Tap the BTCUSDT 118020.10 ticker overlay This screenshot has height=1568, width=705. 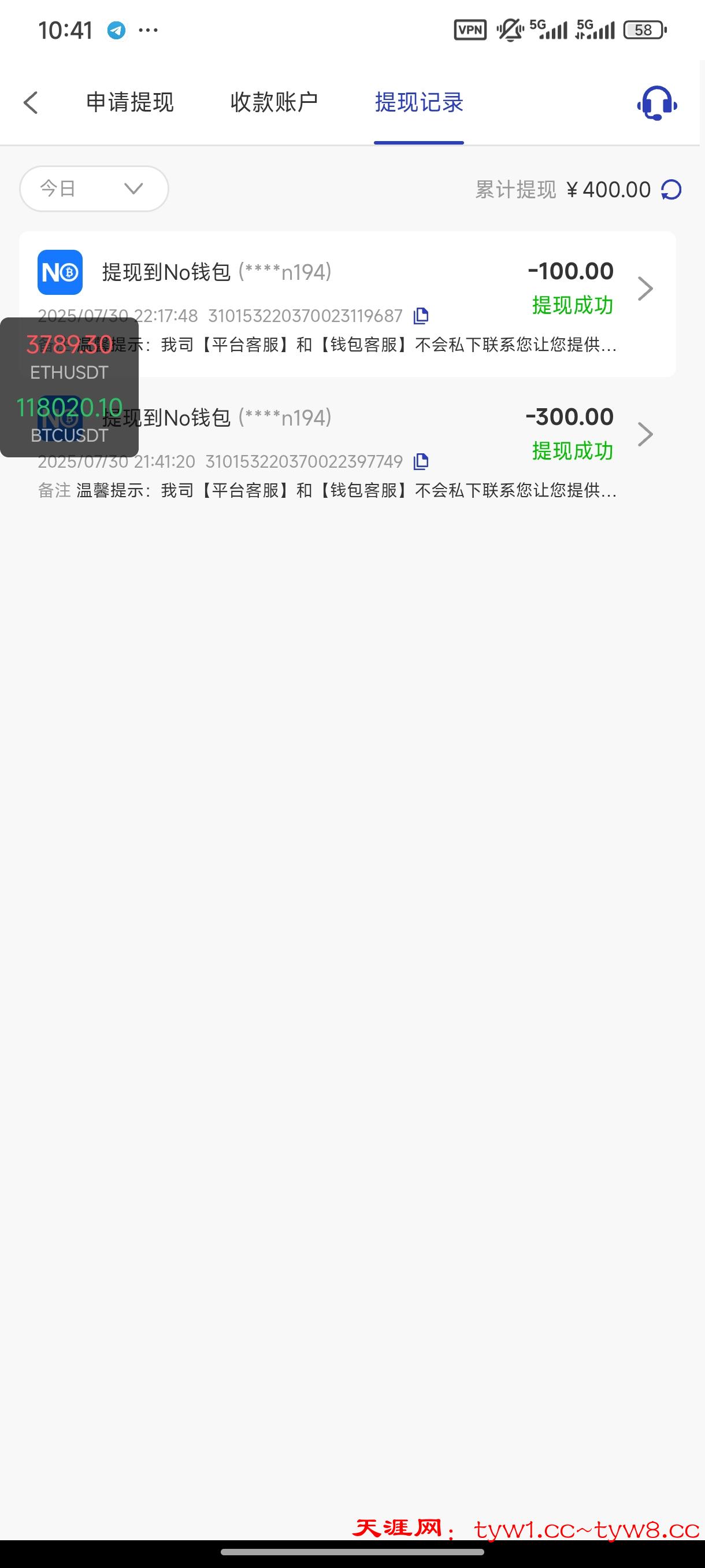69,419
